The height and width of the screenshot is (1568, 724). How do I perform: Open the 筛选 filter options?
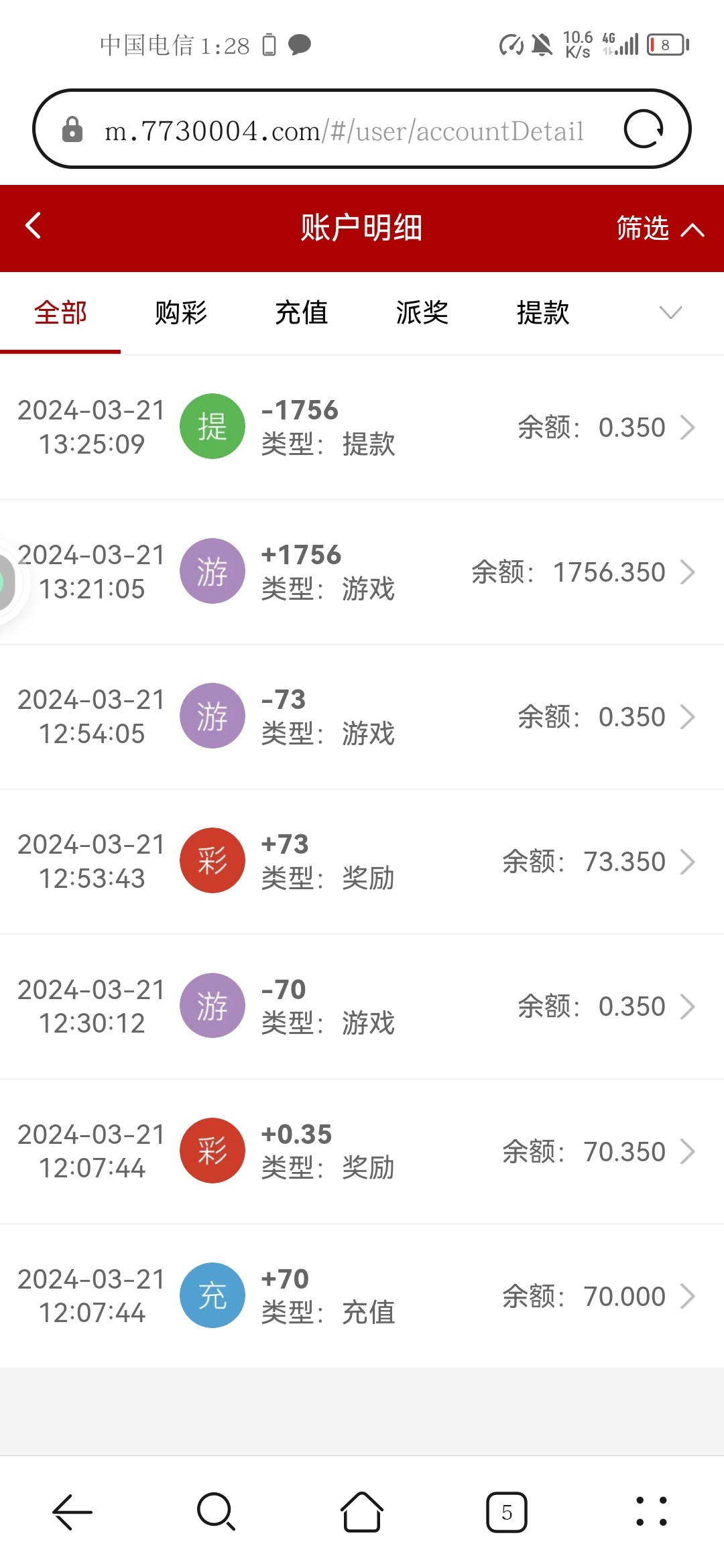point(659,228)
